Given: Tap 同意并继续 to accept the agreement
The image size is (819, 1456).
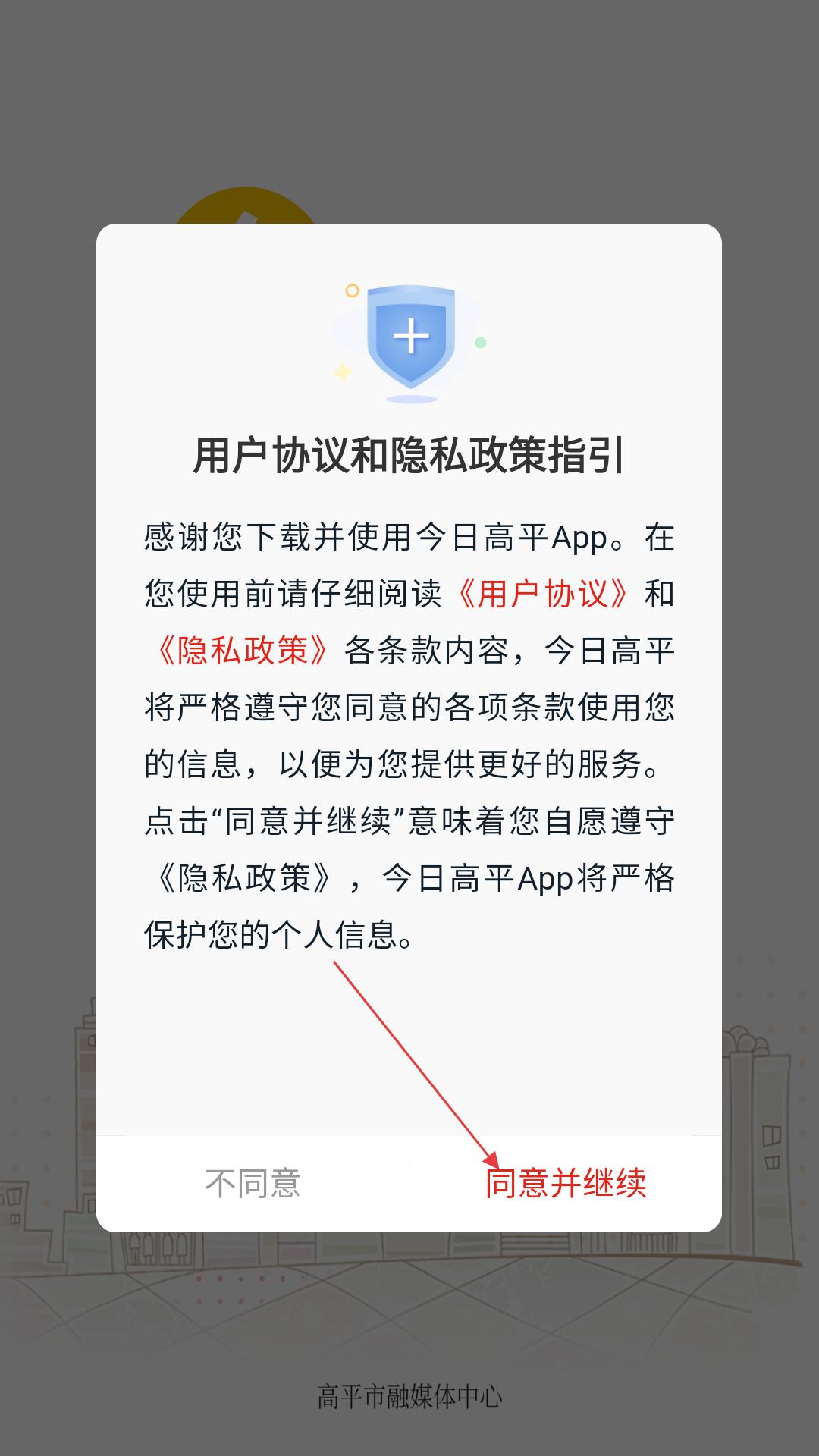Looking at the screenshot, I should pyautogui.click(x=566, y=1183).
